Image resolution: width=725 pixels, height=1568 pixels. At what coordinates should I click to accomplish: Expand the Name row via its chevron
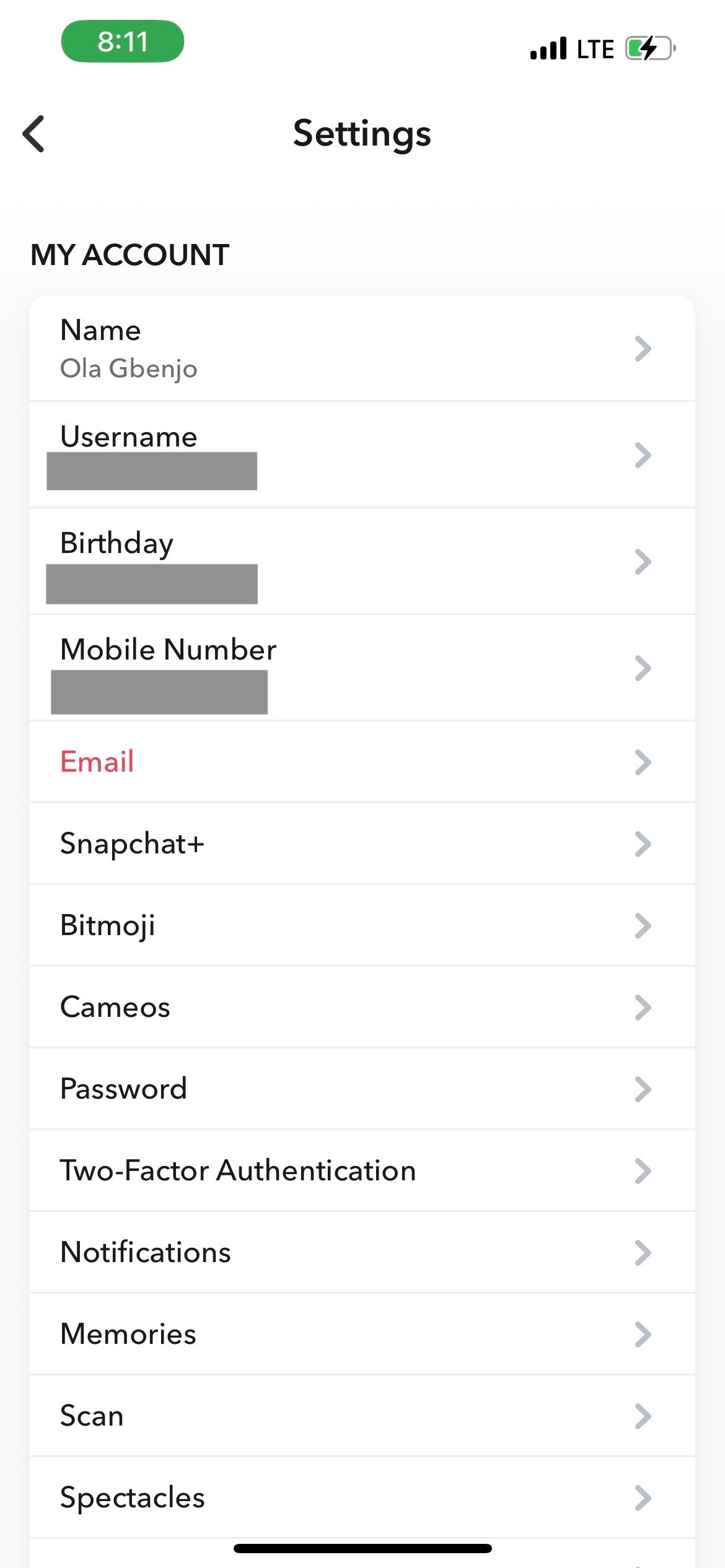coord(643,349)
